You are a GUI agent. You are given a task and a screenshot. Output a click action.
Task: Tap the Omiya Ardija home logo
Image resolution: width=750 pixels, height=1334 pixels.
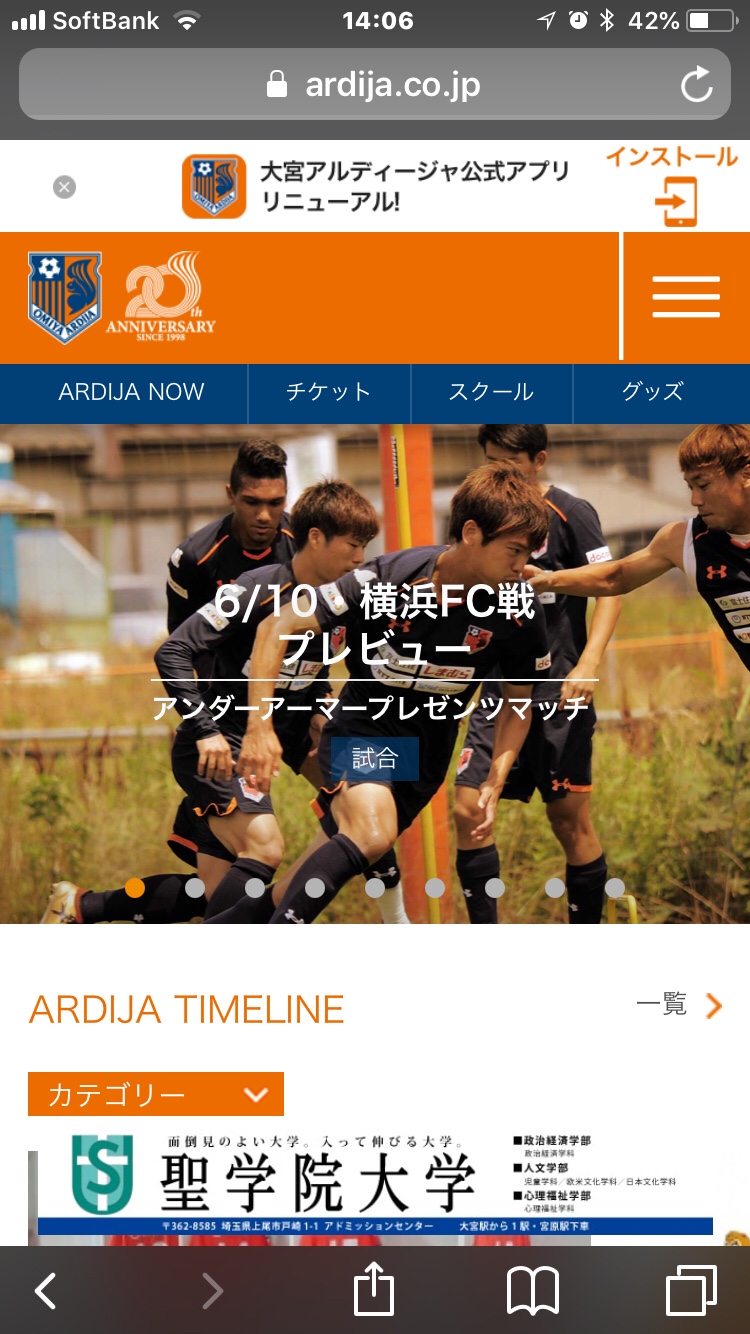65,296
